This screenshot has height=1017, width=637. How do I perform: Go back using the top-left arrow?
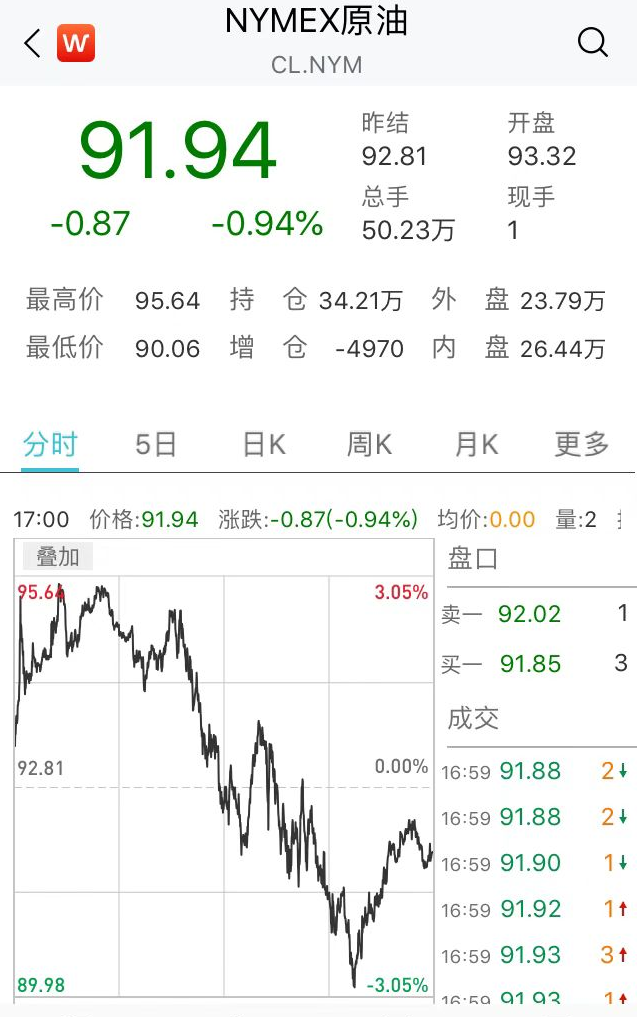pos(32,43)
